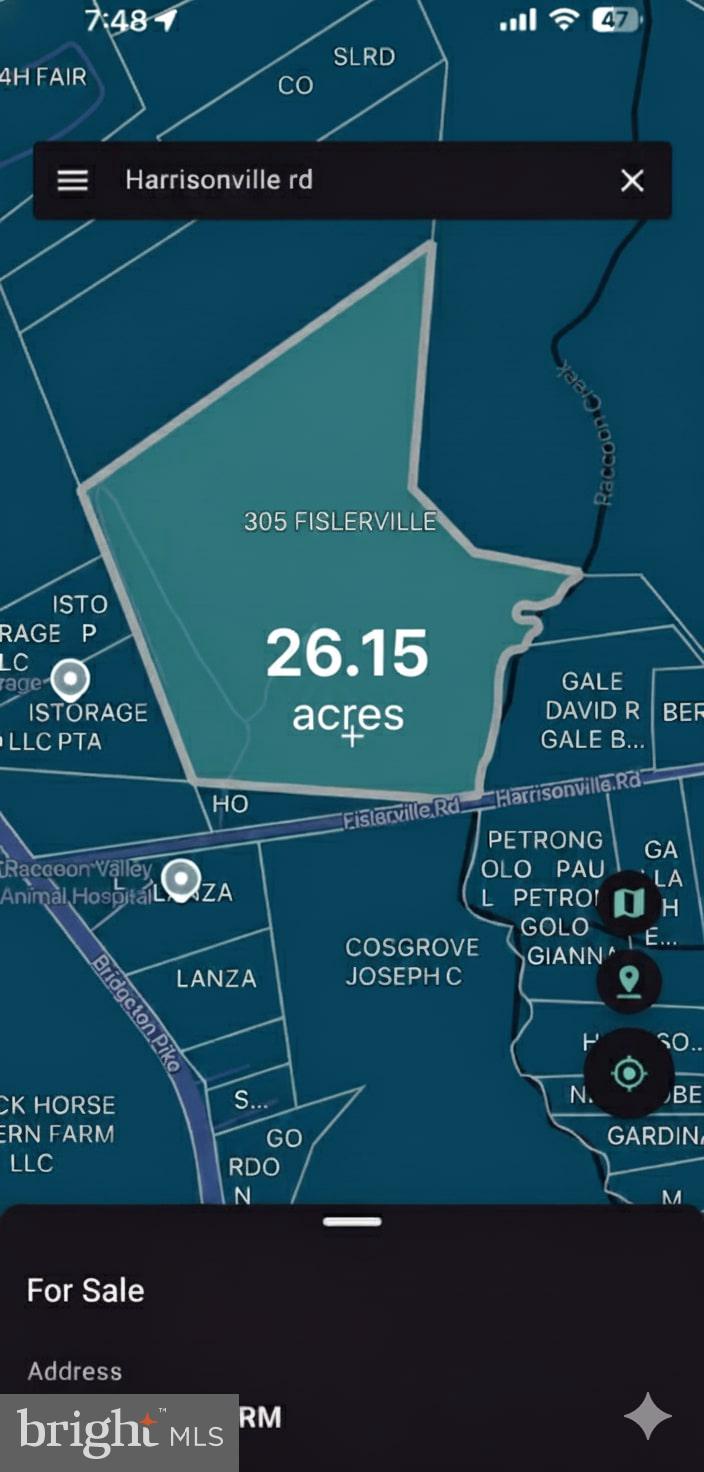Open the hamburger menu
The image size is (704, 1472).
(x=72, y=180)
